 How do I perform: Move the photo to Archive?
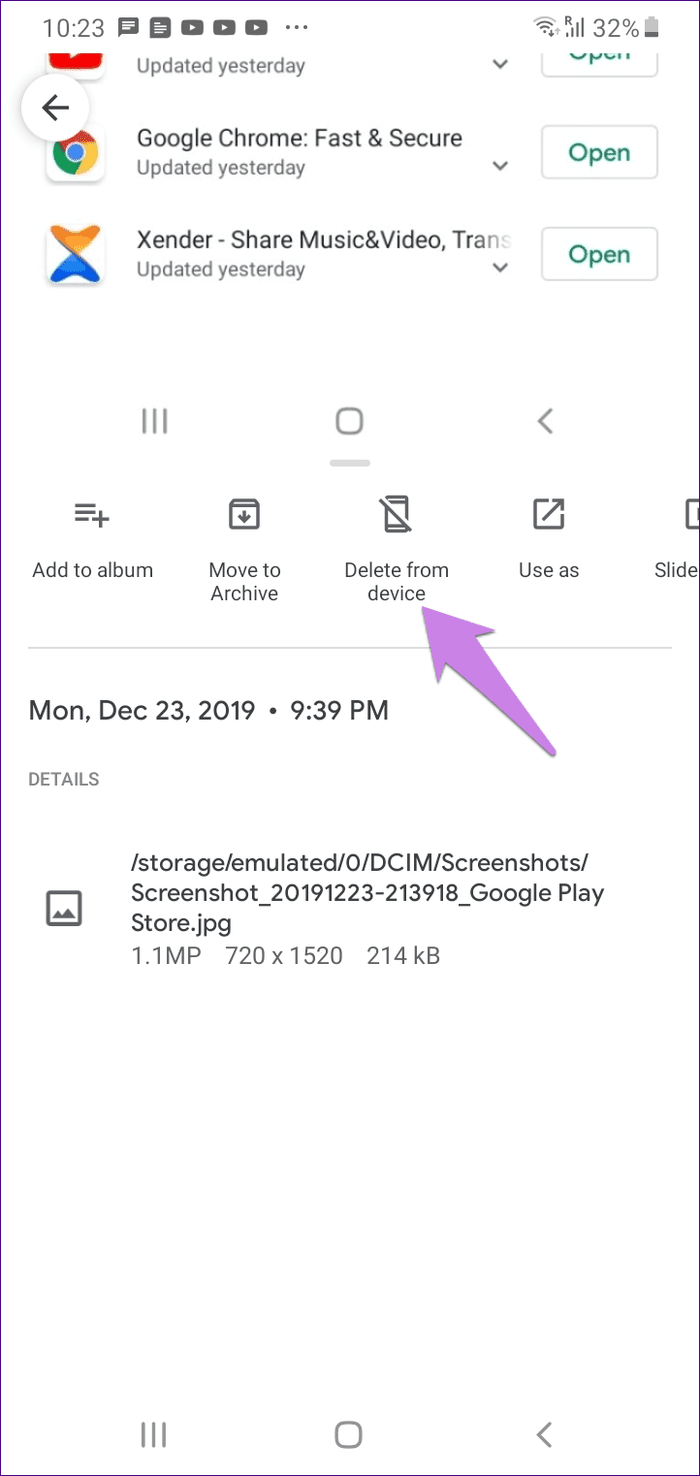(244, 550)
